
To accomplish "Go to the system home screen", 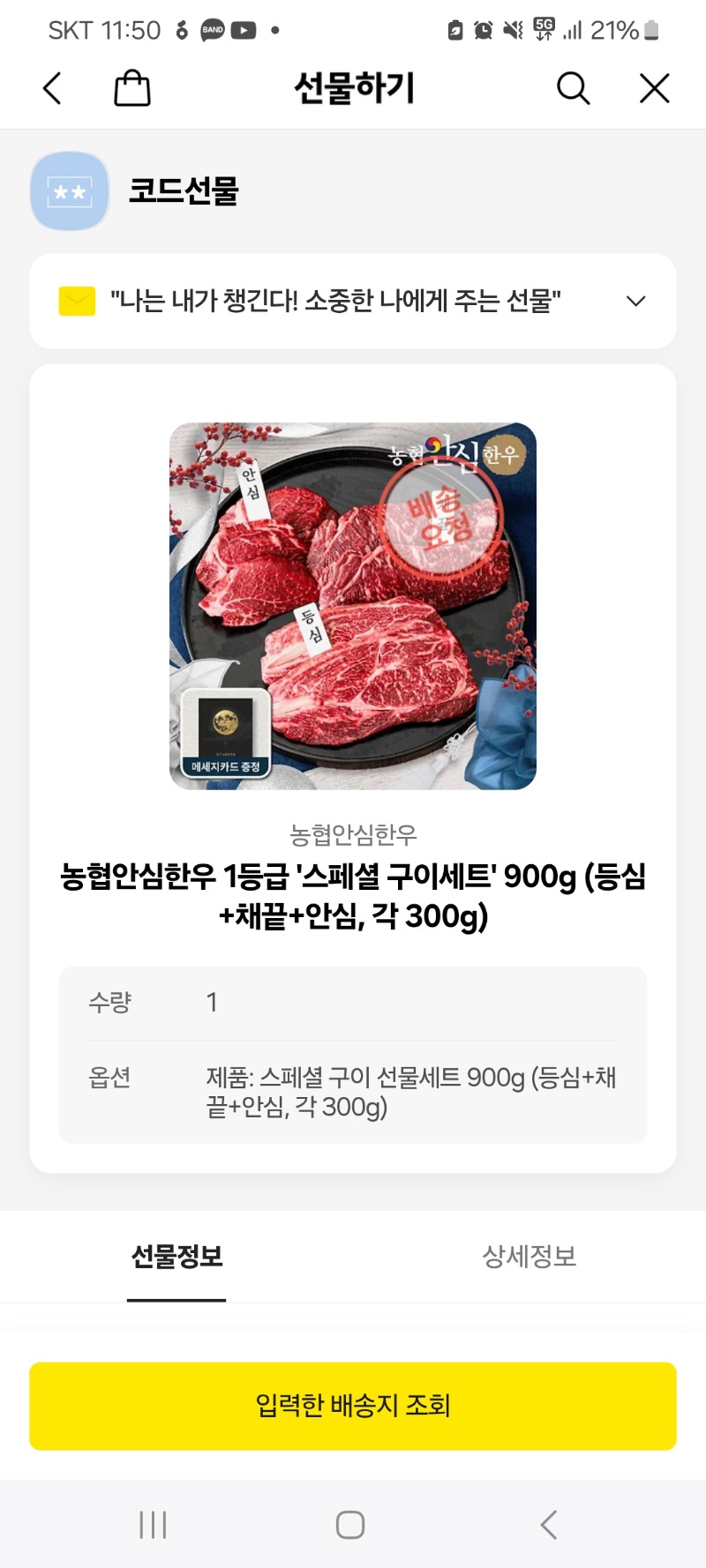I will (350, 1525).
